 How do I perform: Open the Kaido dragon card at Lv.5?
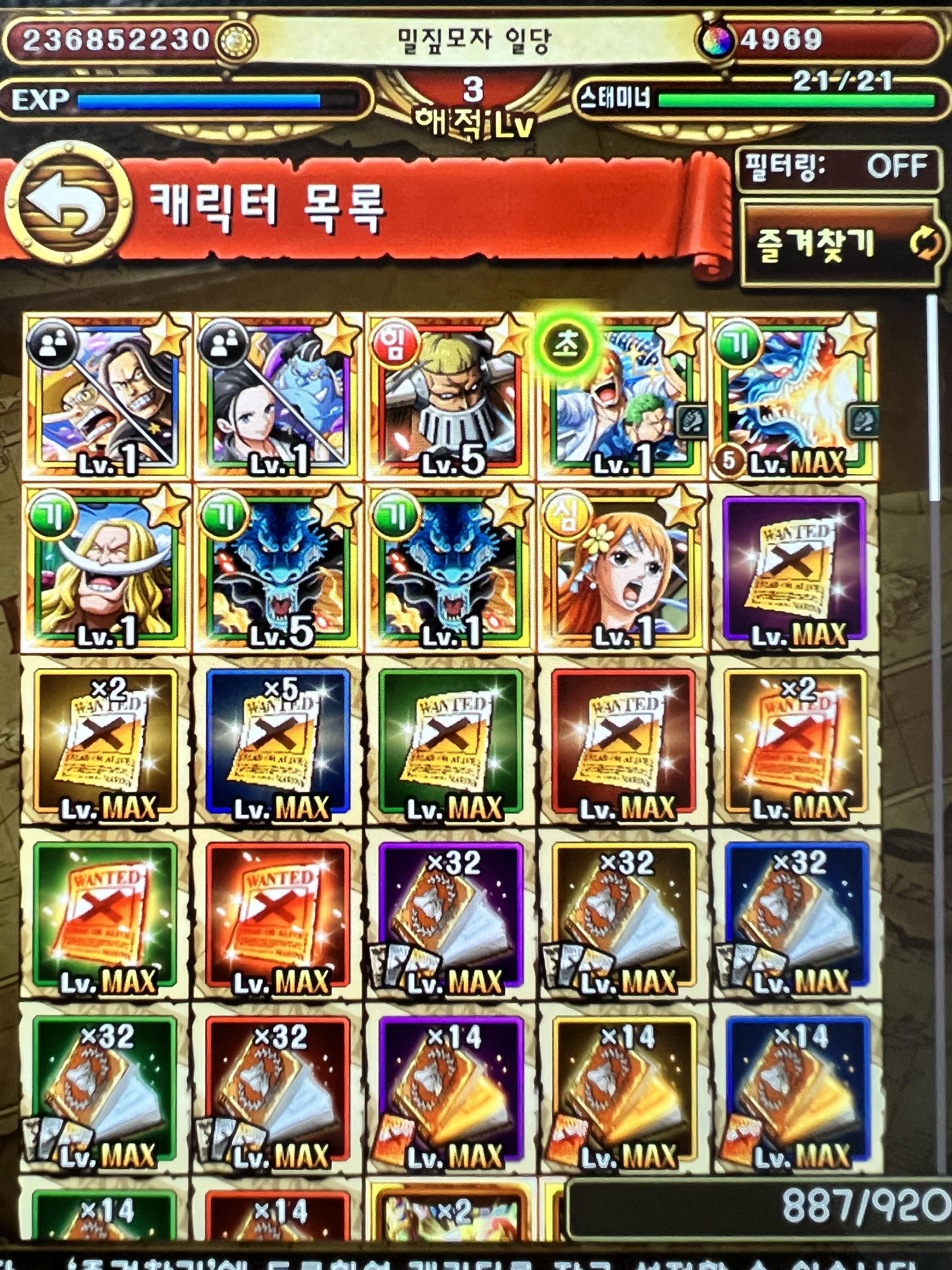point(278,569)
